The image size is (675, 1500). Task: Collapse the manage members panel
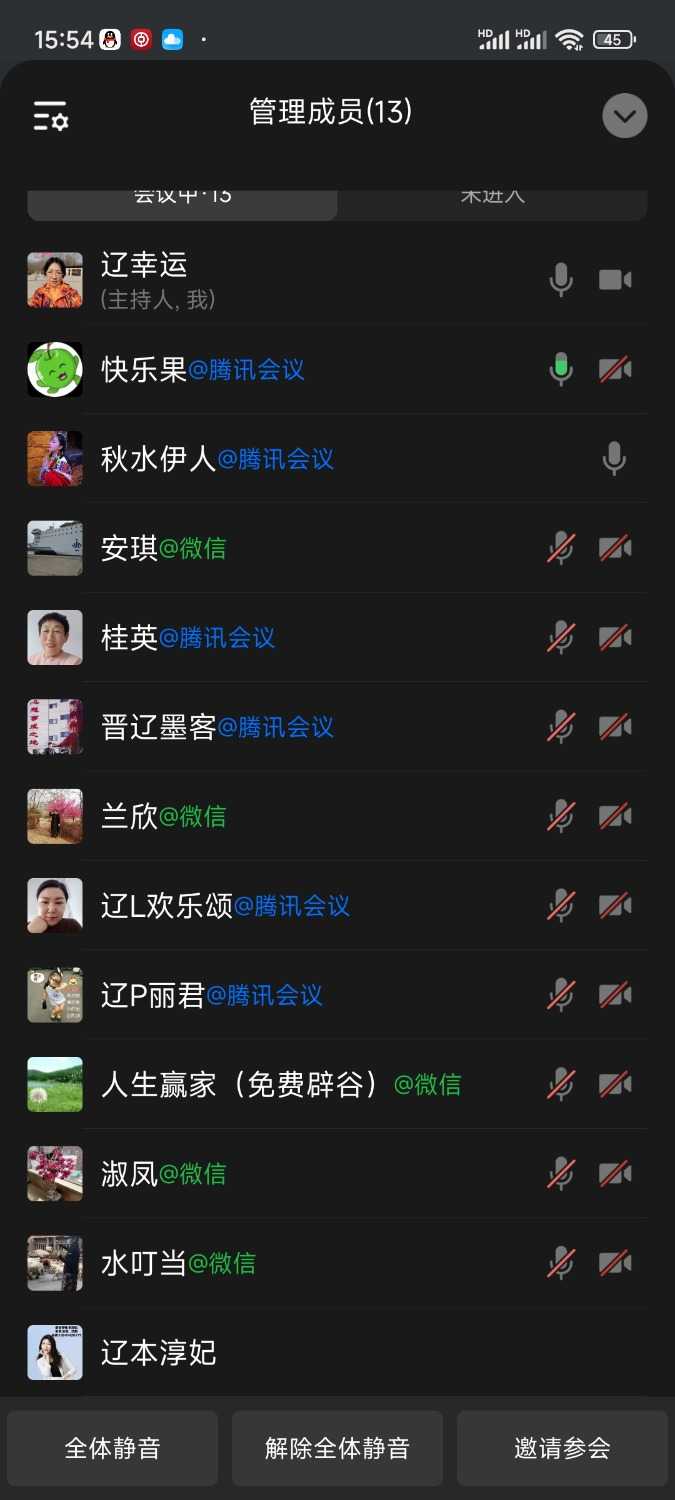tap(624, 116)
